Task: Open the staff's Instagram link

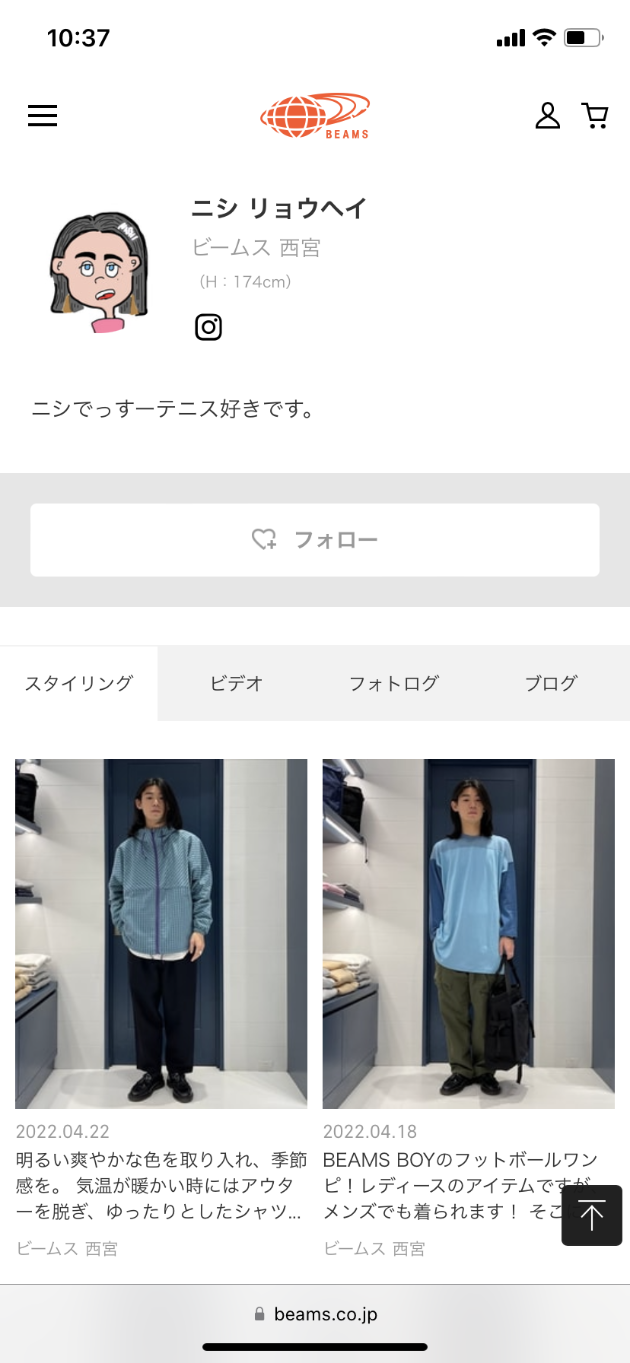Action: pos(208,327)
